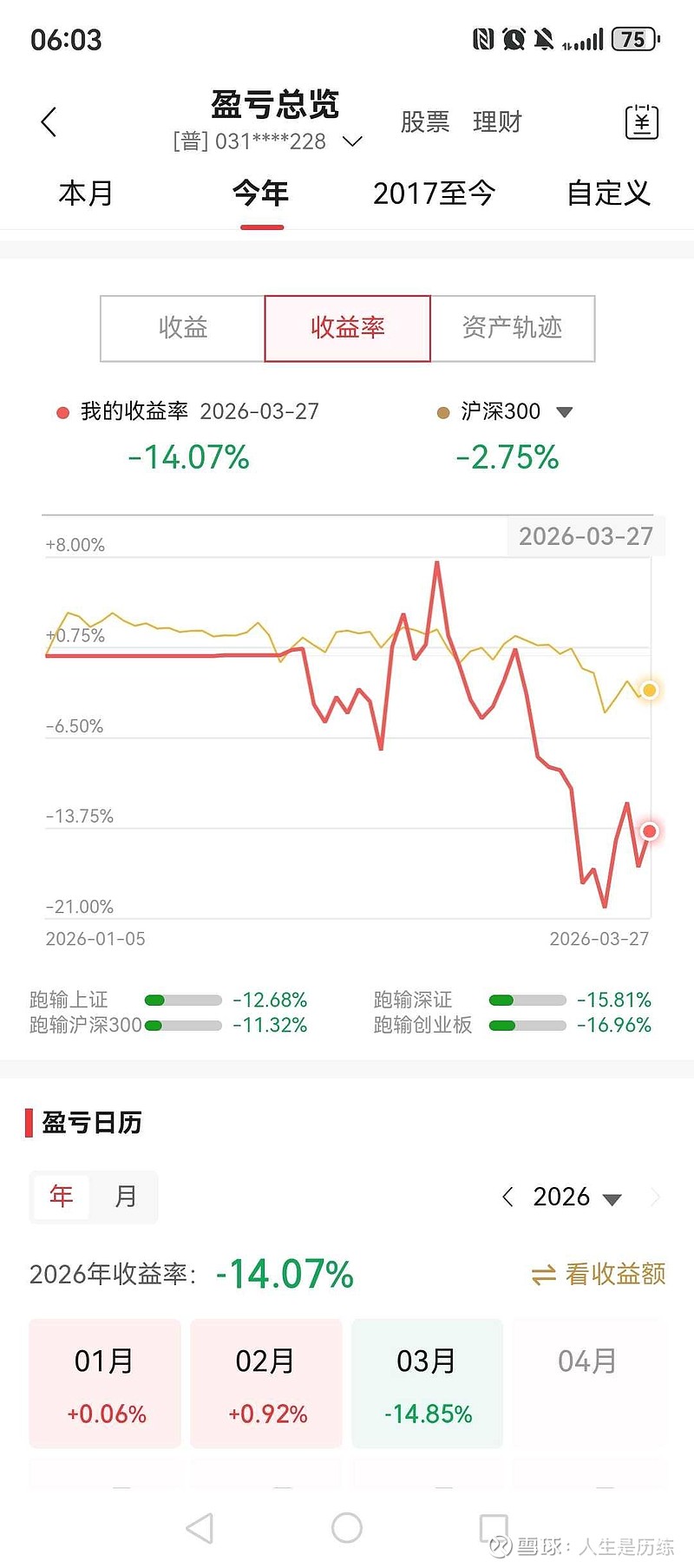Tap the back arrow to exit 盈亏总览

click(x=49, y=121)
